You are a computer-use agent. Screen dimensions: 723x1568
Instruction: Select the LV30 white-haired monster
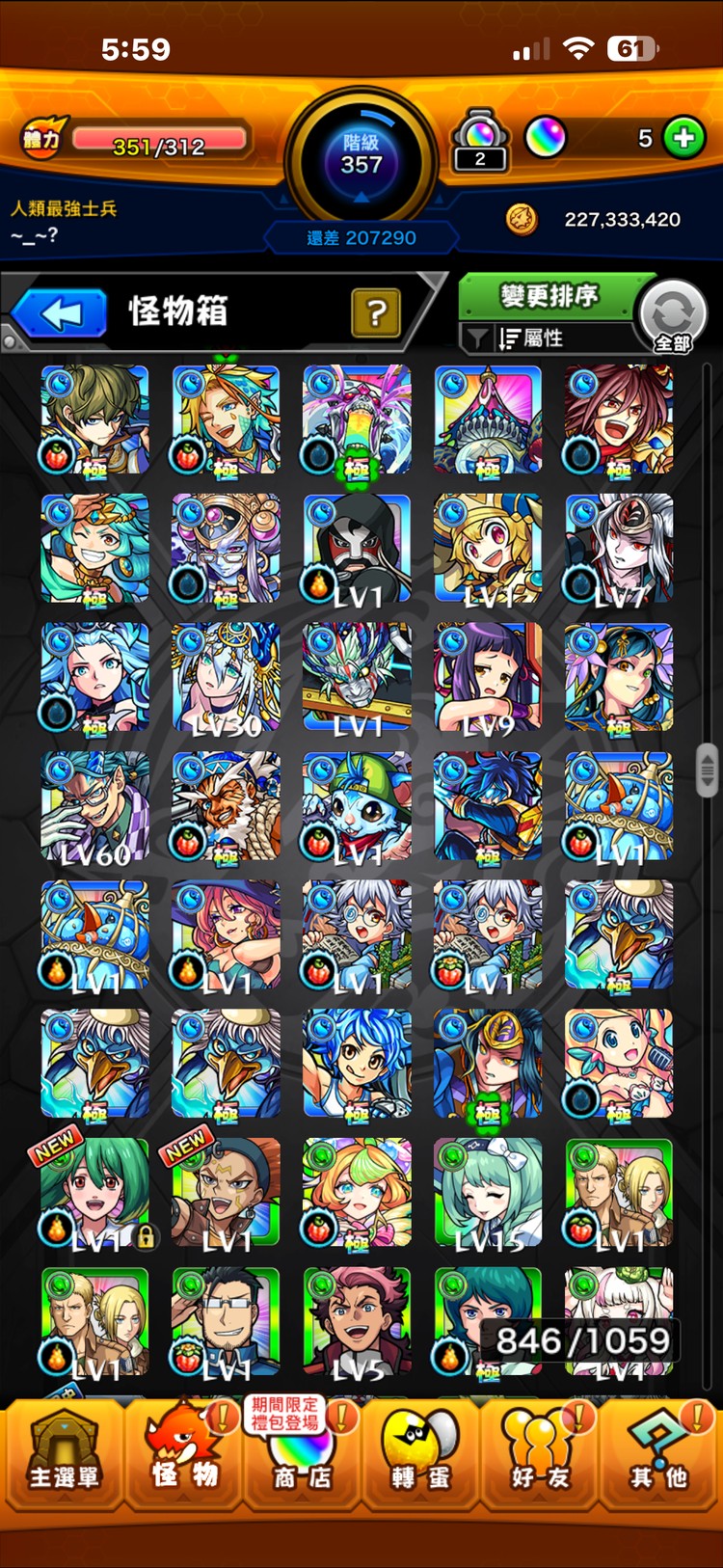[226, 678]
